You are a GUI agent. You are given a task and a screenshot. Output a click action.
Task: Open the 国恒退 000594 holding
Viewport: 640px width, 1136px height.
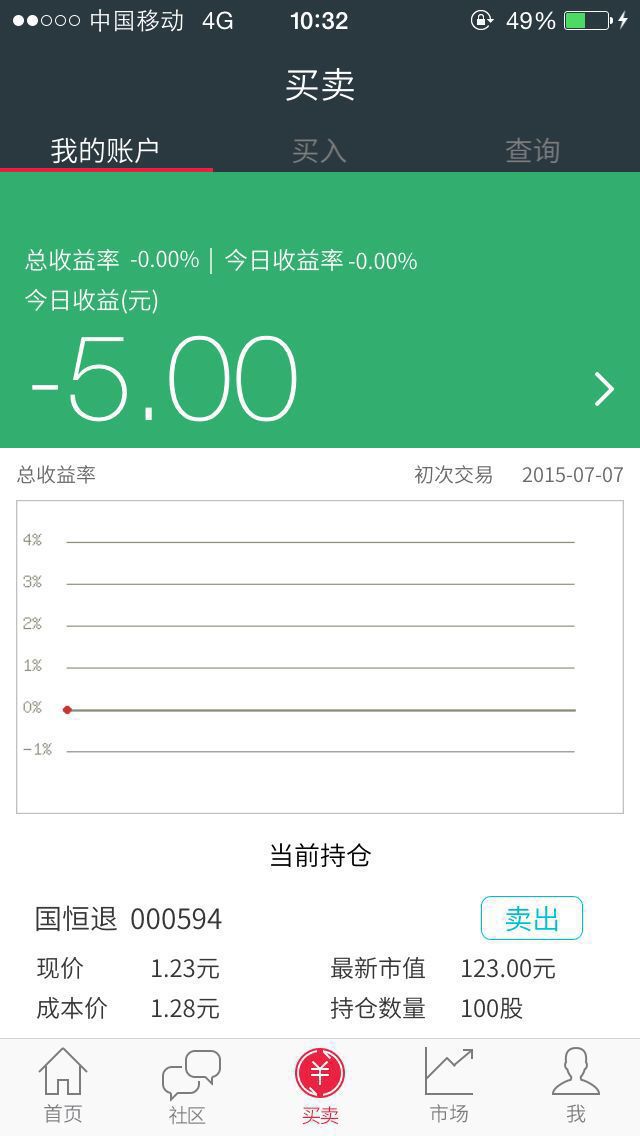(x=129, y=919)
